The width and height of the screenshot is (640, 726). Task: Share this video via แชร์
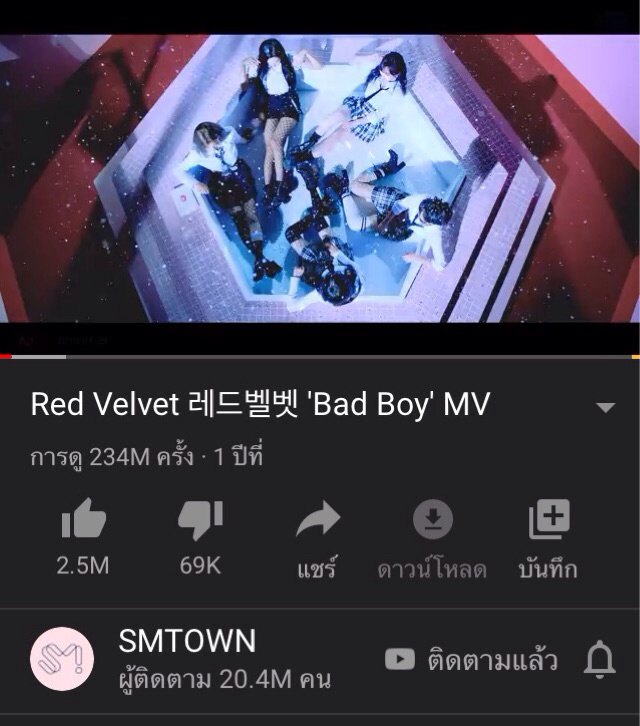click(317, 522)
